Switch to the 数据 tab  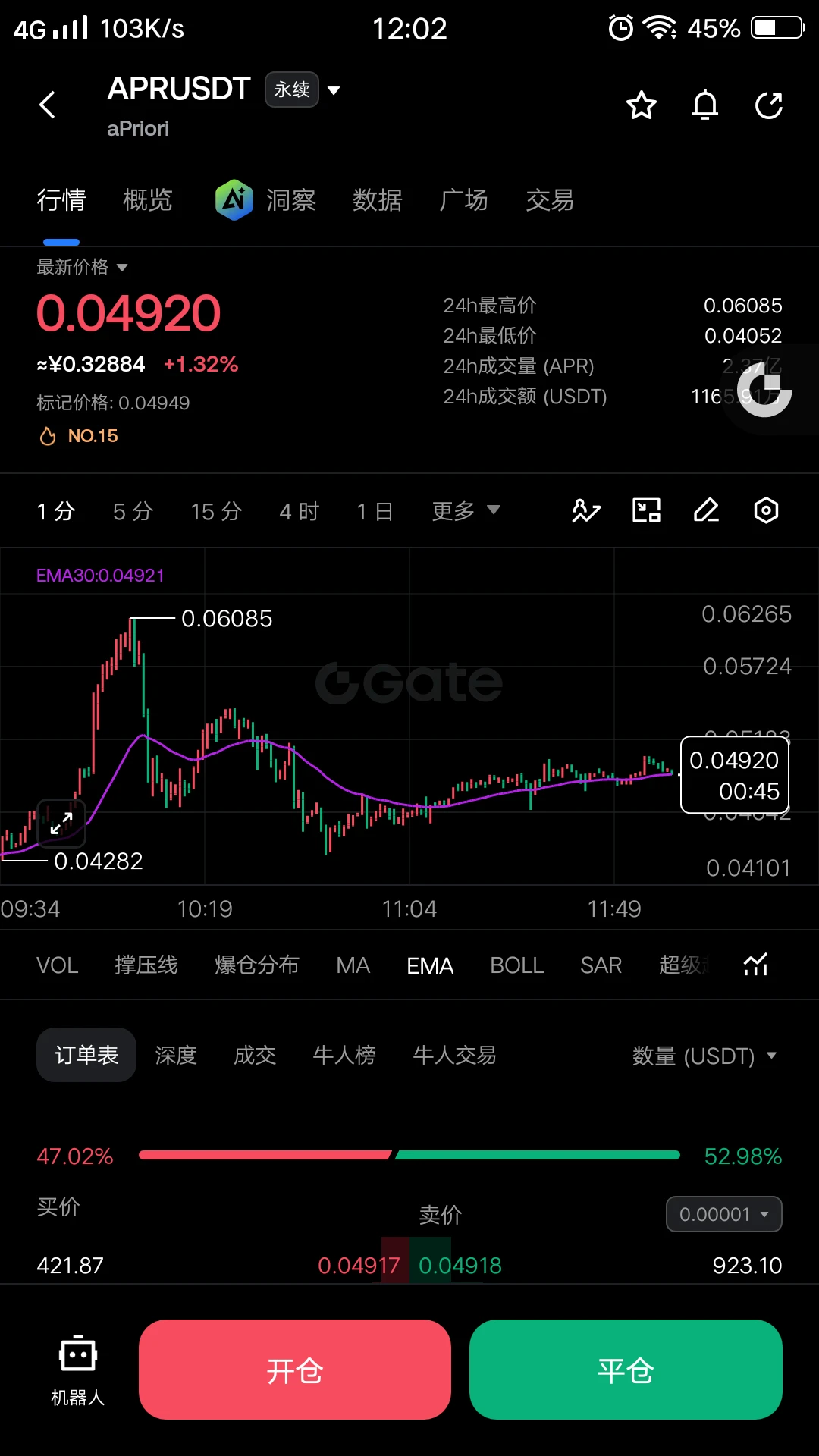(x=378, y=200)
